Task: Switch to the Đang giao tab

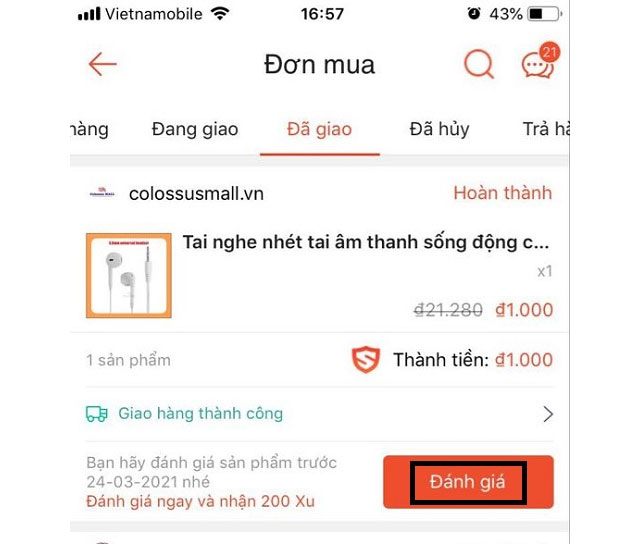Action: point(195,129)
